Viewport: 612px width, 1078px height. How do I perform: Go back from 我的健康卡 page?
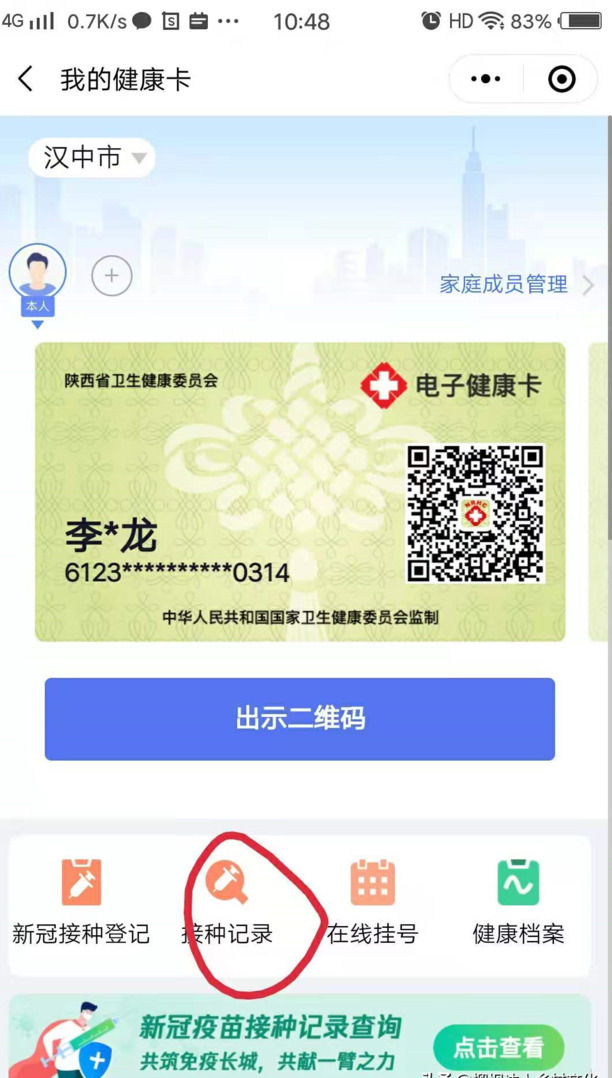pos(26,79)
